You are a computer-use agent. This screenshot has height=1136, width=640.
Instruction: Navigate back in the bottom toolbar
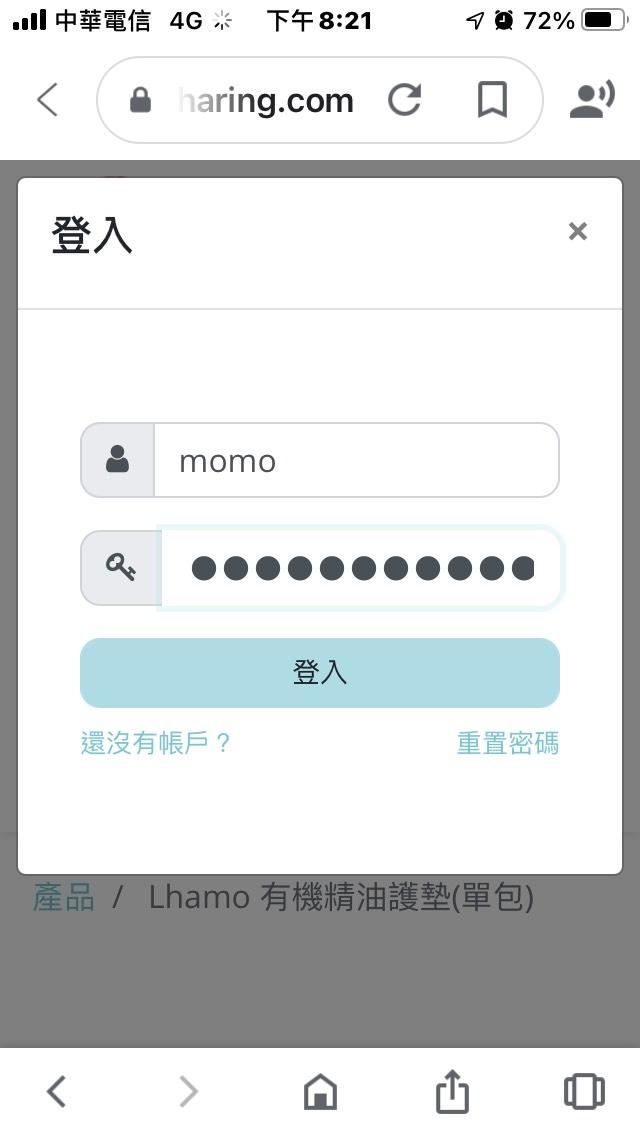57,1091
